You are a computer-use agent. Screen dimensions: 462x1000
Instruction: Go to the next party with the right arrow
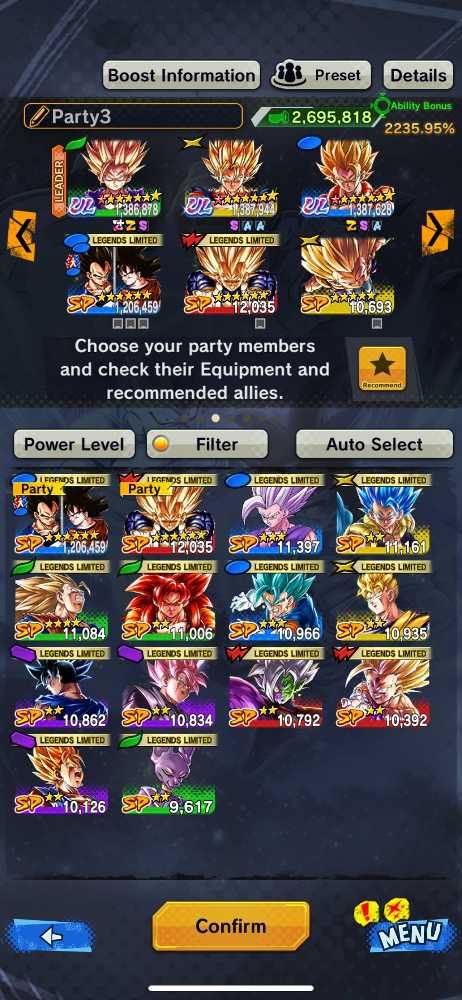coord(438,232)
